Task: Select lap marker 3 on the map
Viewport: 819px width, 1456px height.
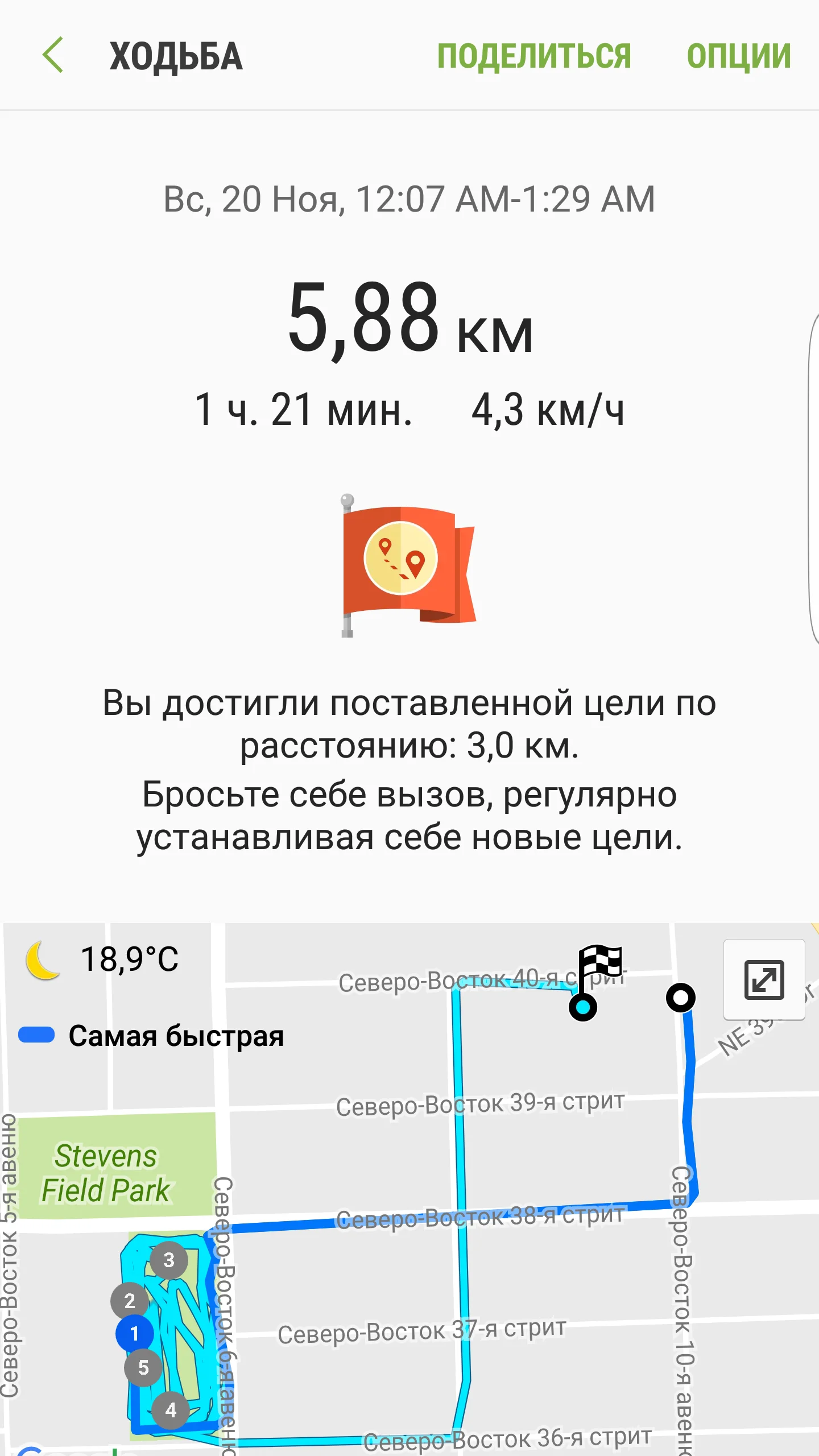Action: click(169, 1260)
